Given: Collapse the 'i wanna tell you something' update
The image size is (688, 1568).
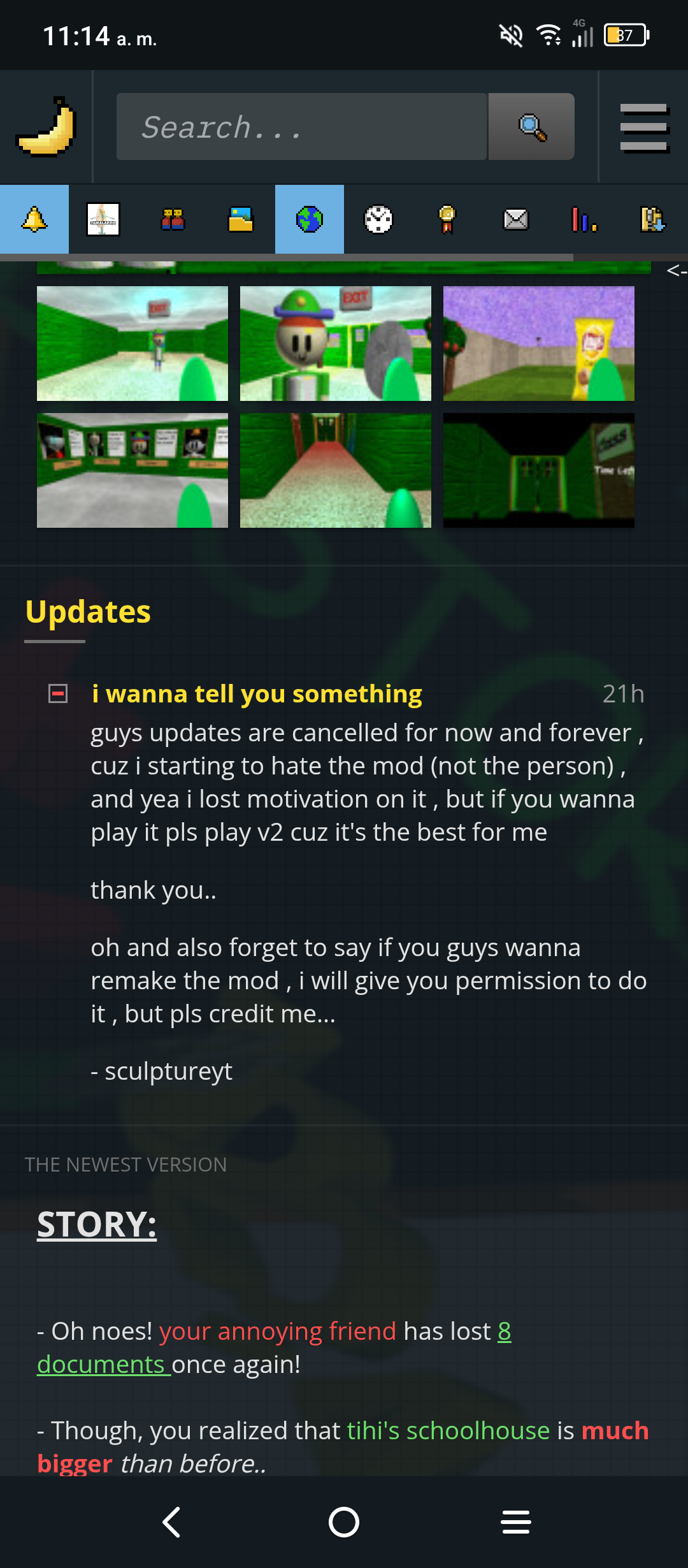Looking at the screenshot, I should coord(58,693).
